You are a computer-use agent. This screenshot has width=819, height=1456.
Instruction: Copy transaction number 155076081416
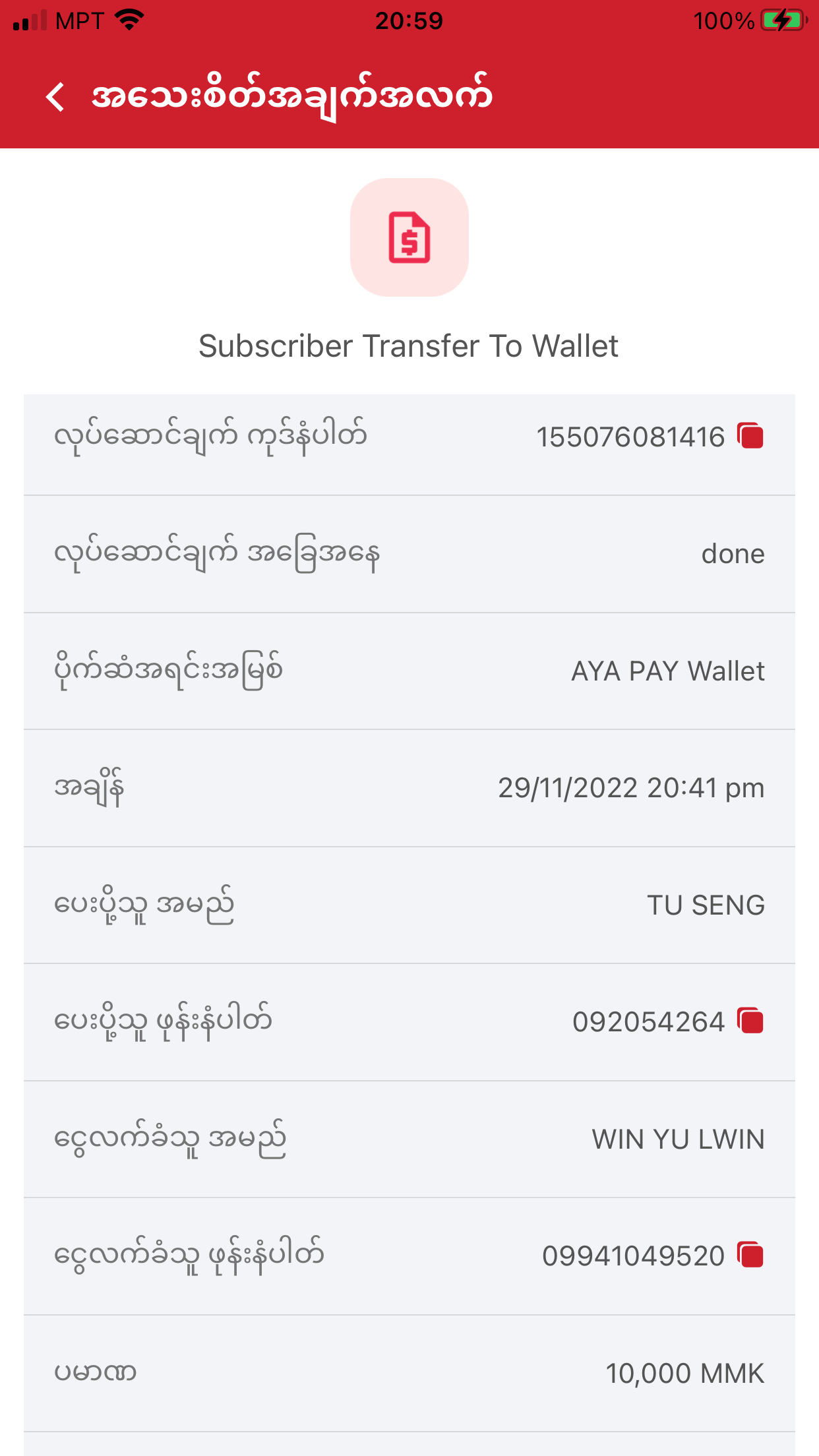[x=750, y=436]
